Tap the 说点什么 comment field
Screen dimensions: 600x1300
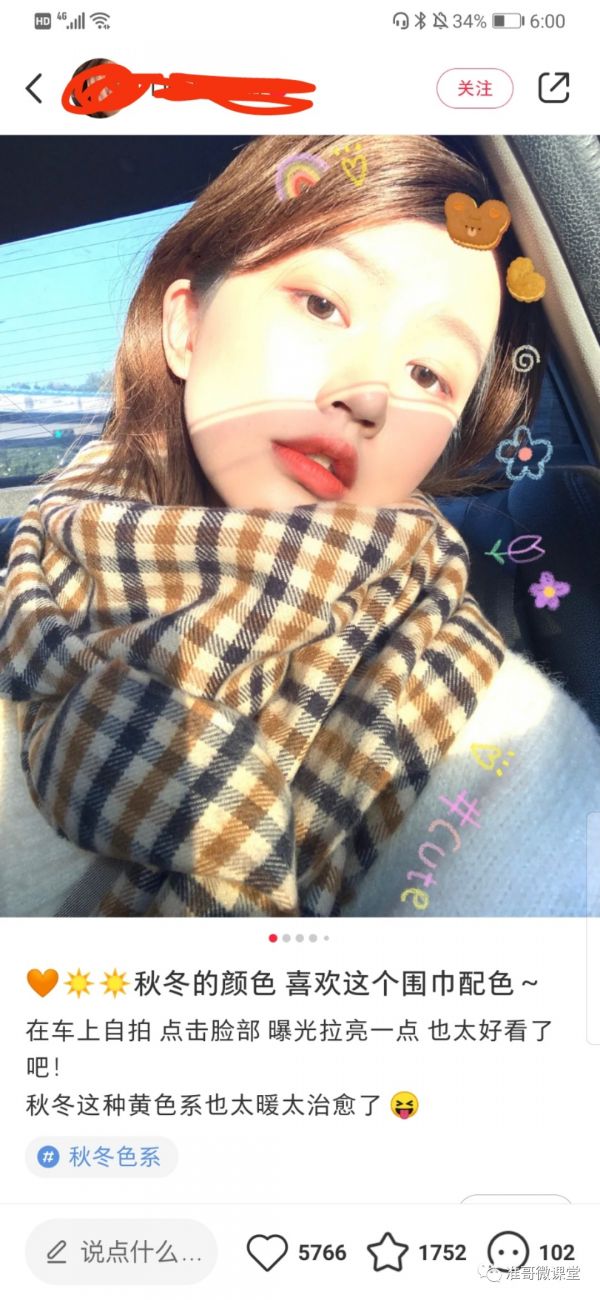(122, 1251)
